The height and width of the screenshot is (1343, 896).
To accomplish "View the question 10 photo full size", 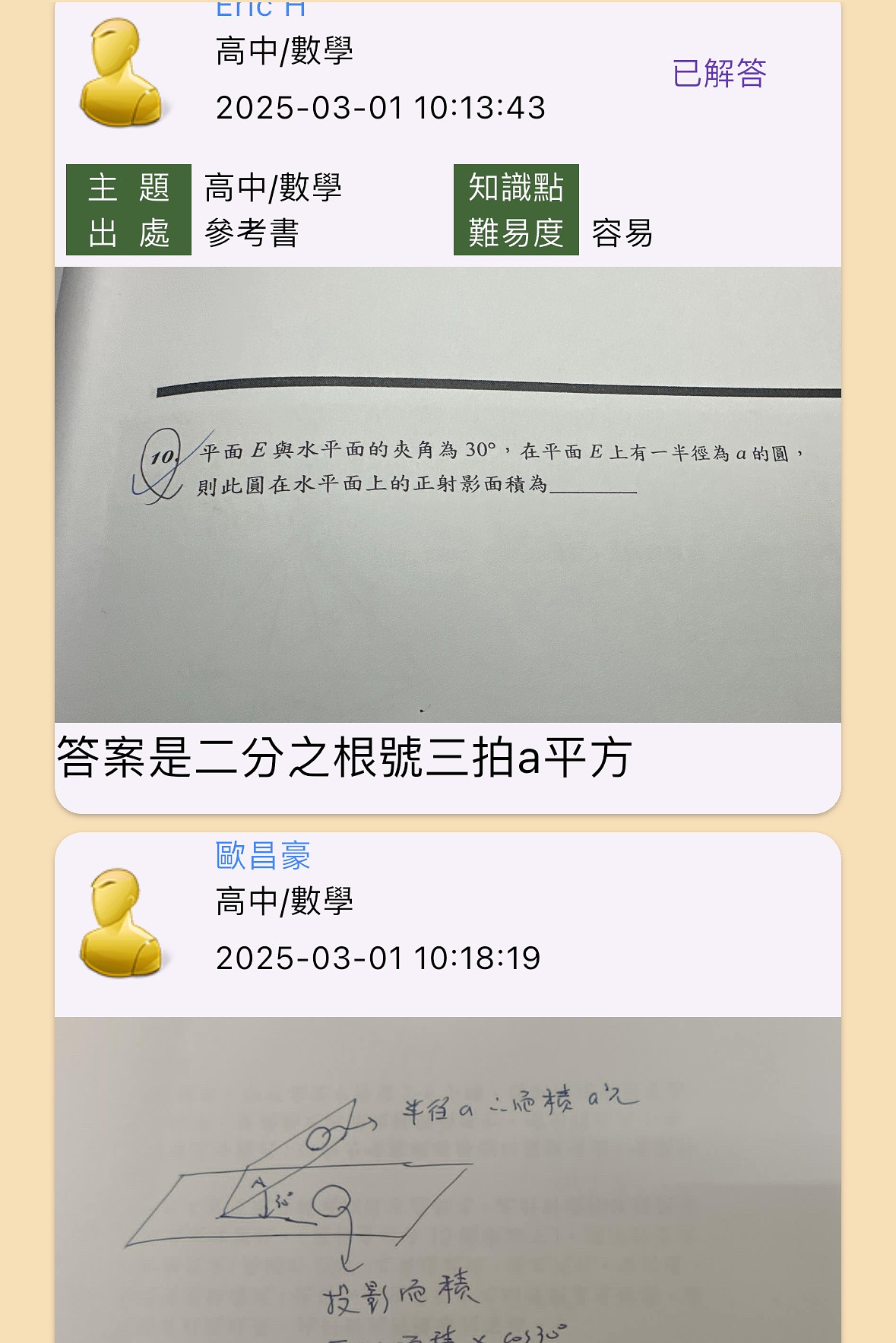I will 448,494.
